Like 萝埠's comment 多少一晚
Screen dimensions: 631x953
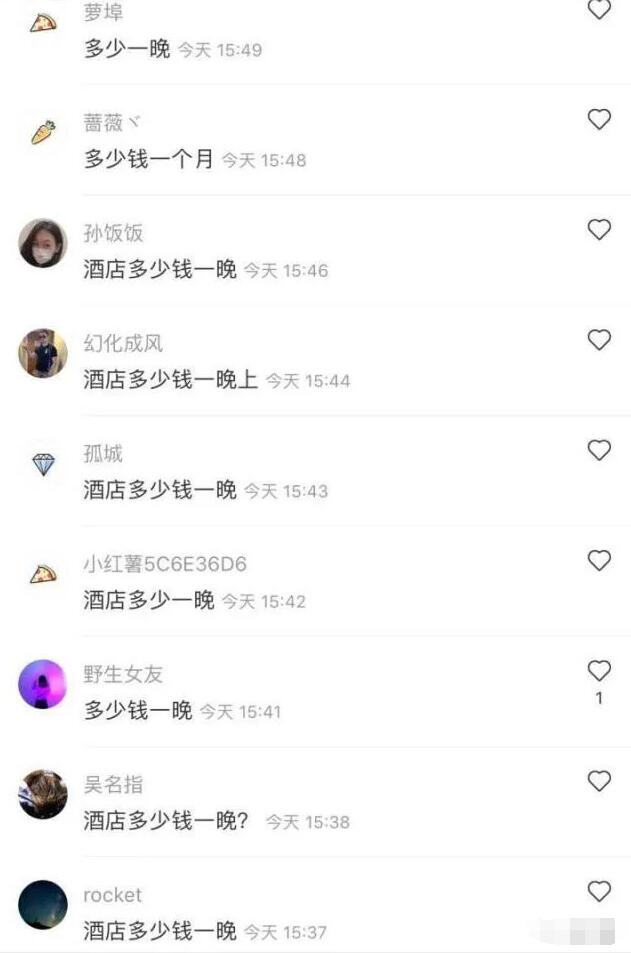(x=599, y=10)
